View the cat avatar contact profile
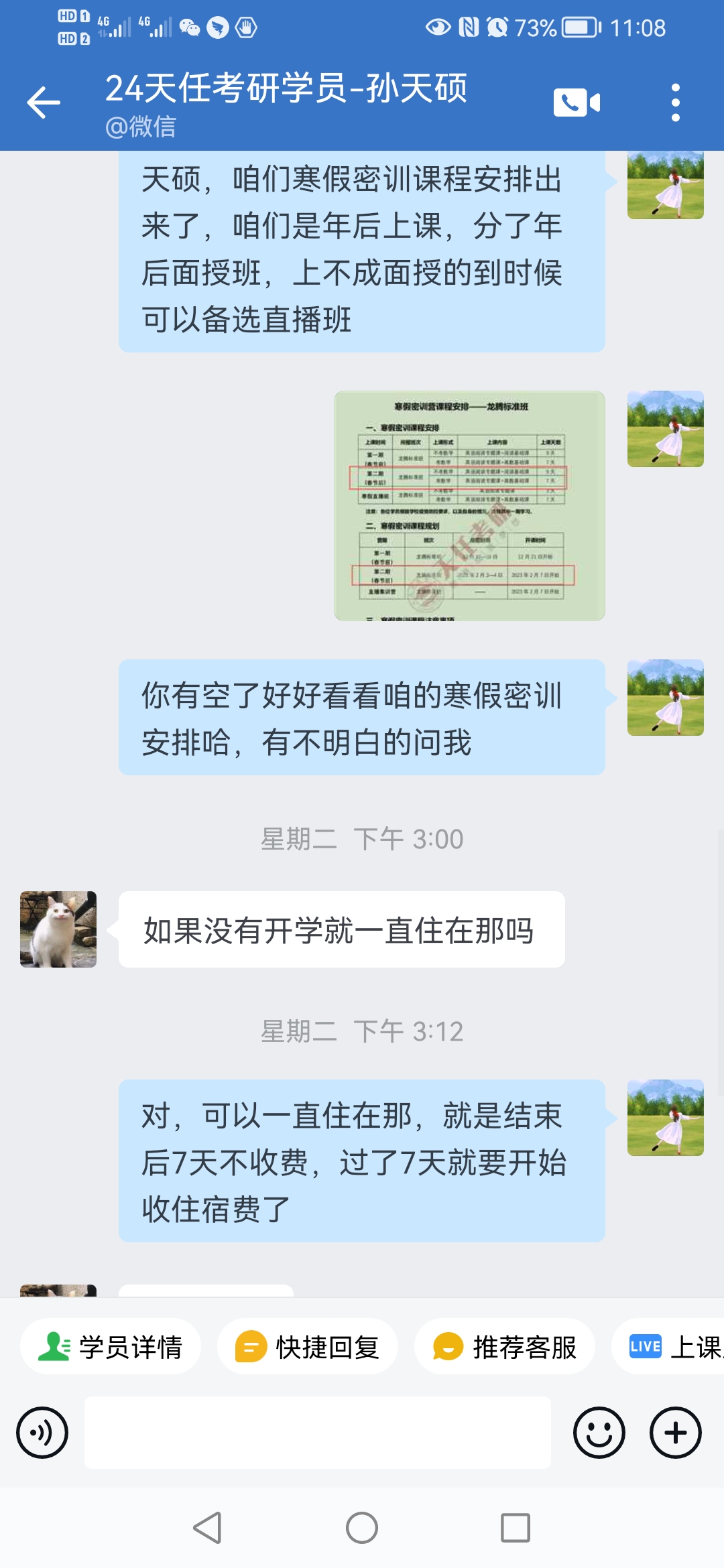The height and width of the screenshot is (1568, 724). coord(58,929)
